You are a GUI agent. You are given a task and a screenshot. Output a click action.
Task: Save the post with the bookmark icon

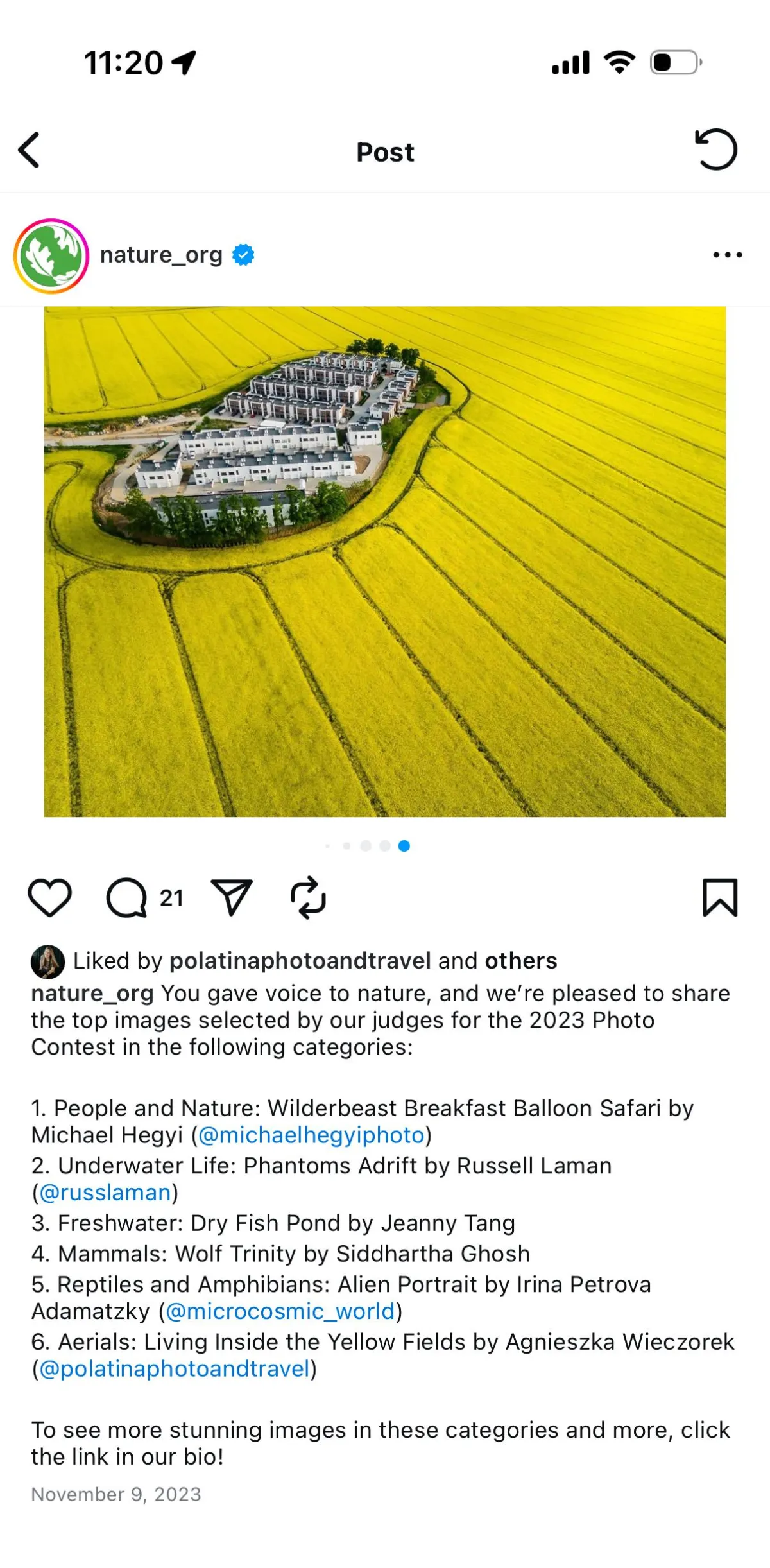click(x=720, y=897)
